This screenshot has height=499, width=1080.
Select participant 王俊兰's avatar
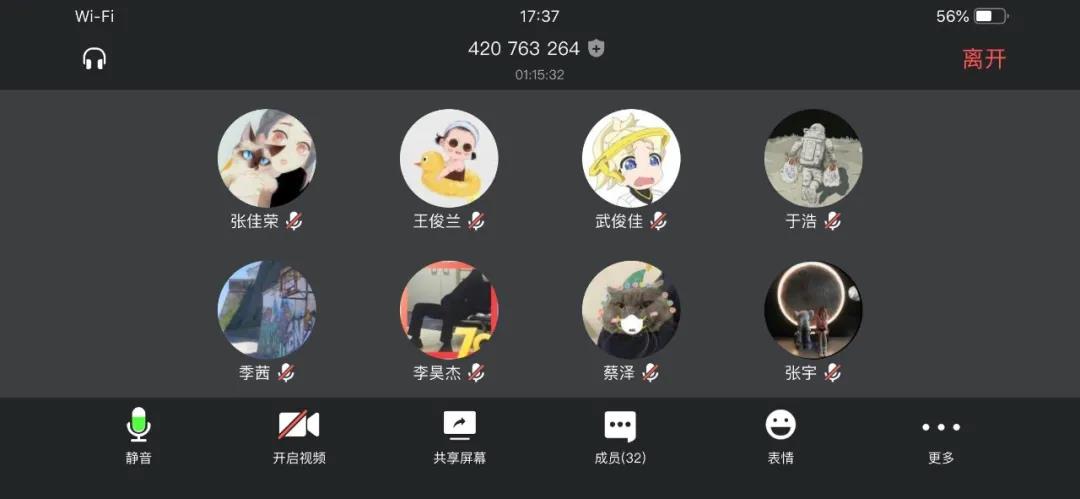[449, 158]
